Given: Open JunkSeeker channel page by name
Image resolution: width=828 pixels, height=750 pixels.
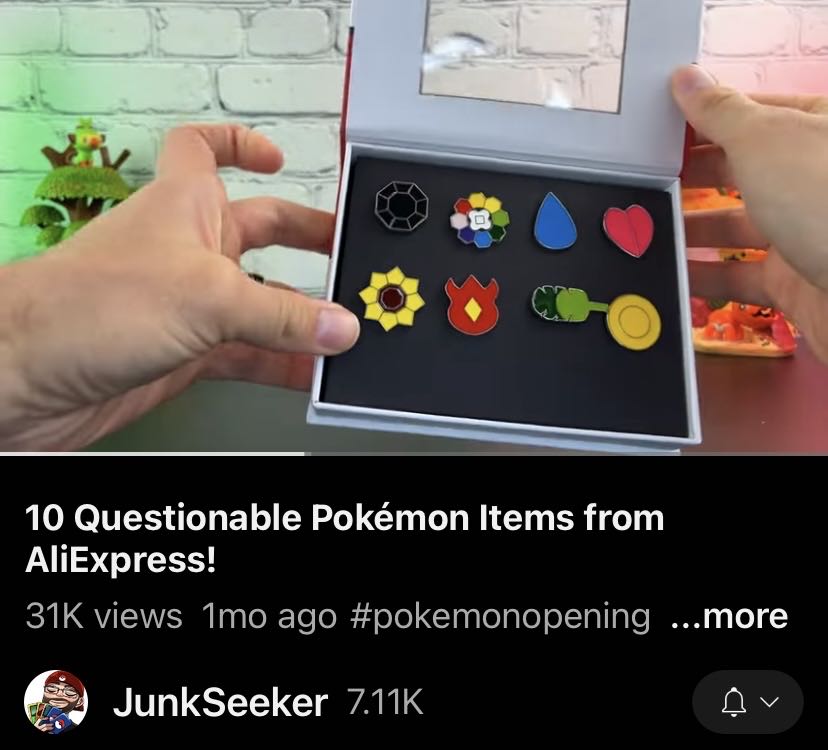Looking at the screenshot, I should click(220, 703).
